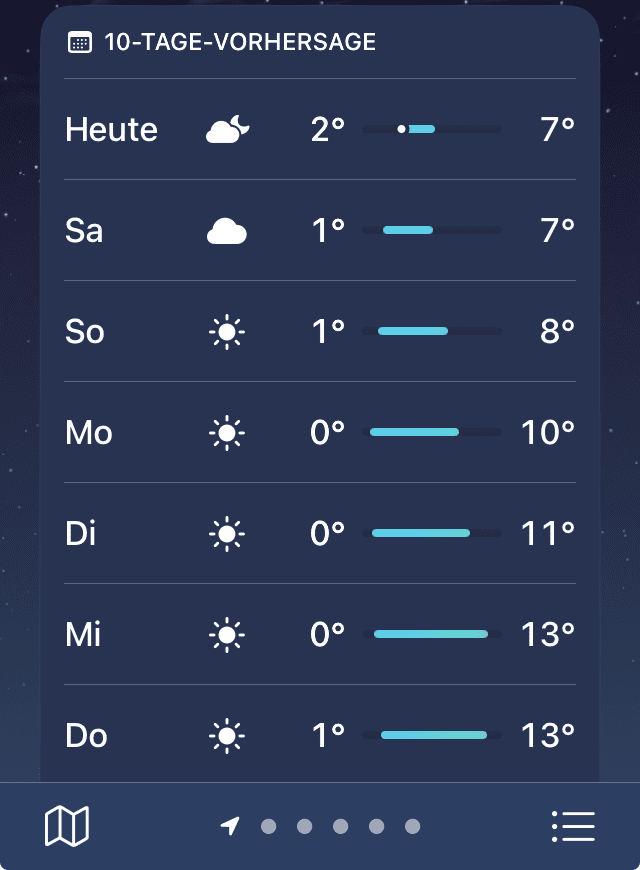Open the forecast details for Heute
This screenshot has width=640, height=870.
coord(320,130)
